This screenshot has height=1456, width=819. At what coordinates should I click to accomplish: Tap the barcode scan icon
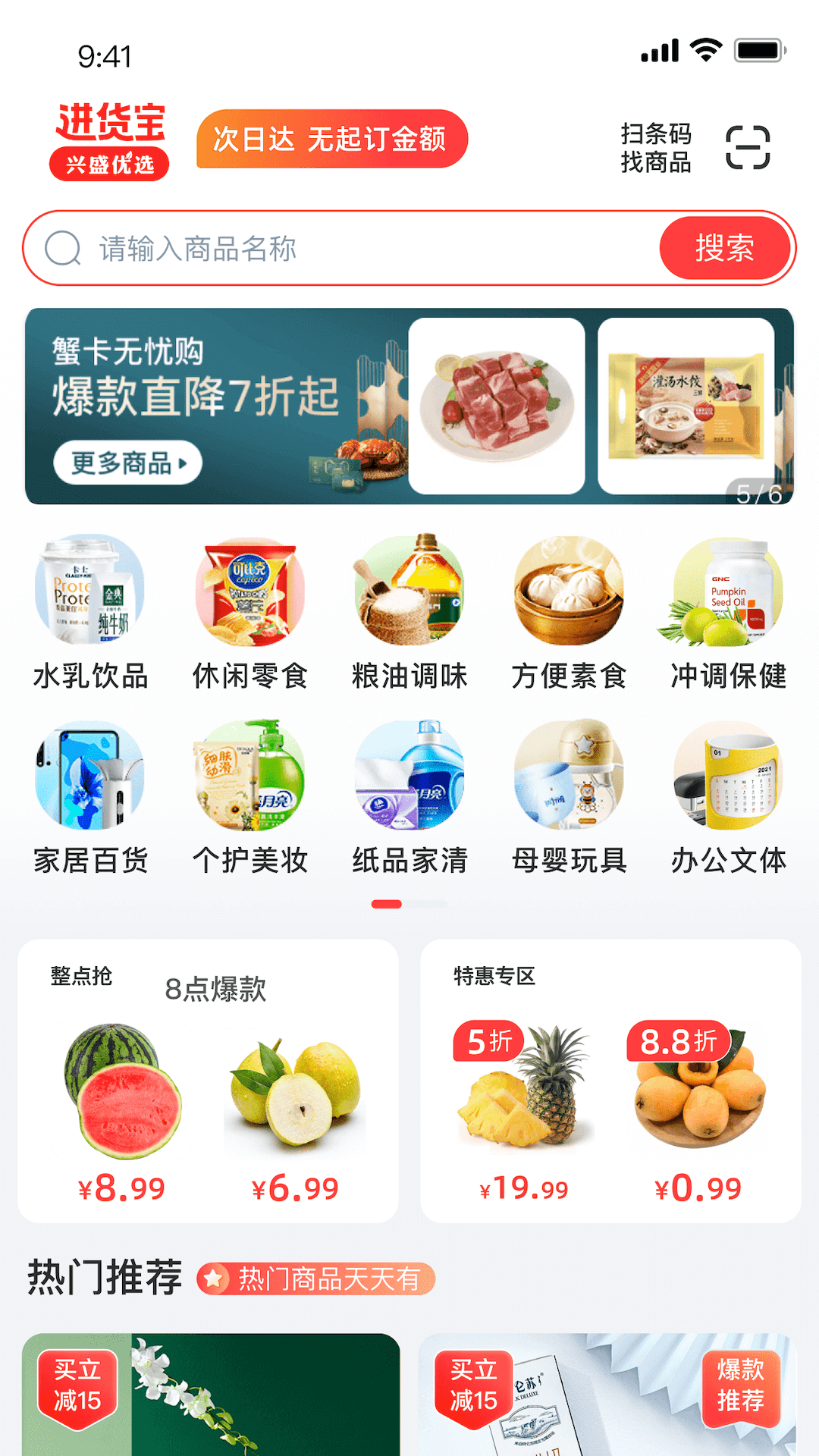(x=748, y=149)
